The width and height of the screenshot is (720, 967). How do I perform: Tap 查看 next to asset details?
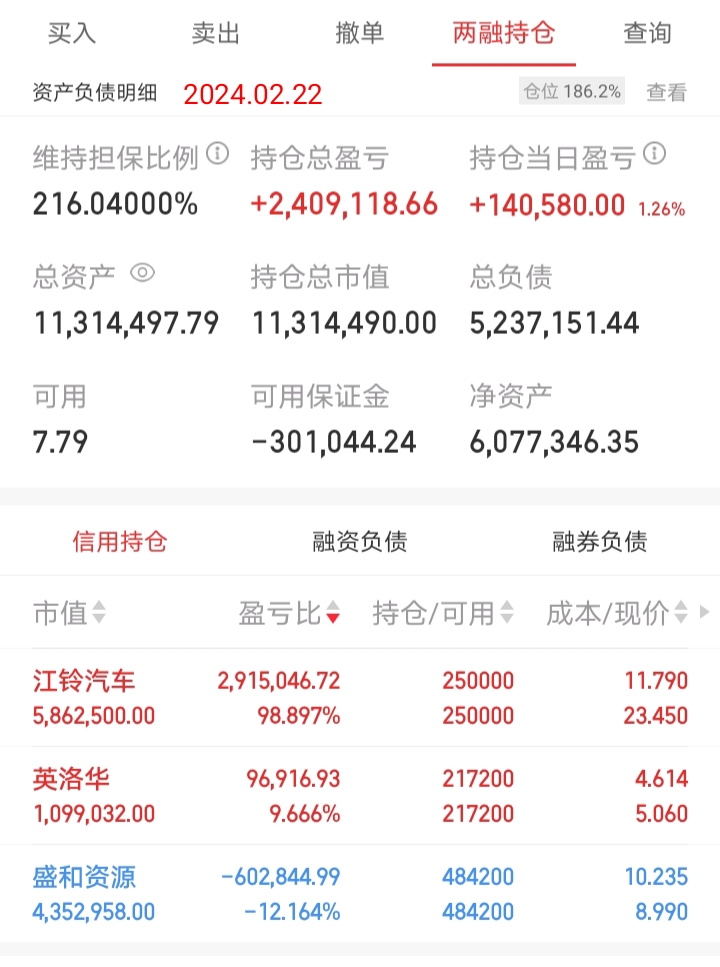click(666, 93)
